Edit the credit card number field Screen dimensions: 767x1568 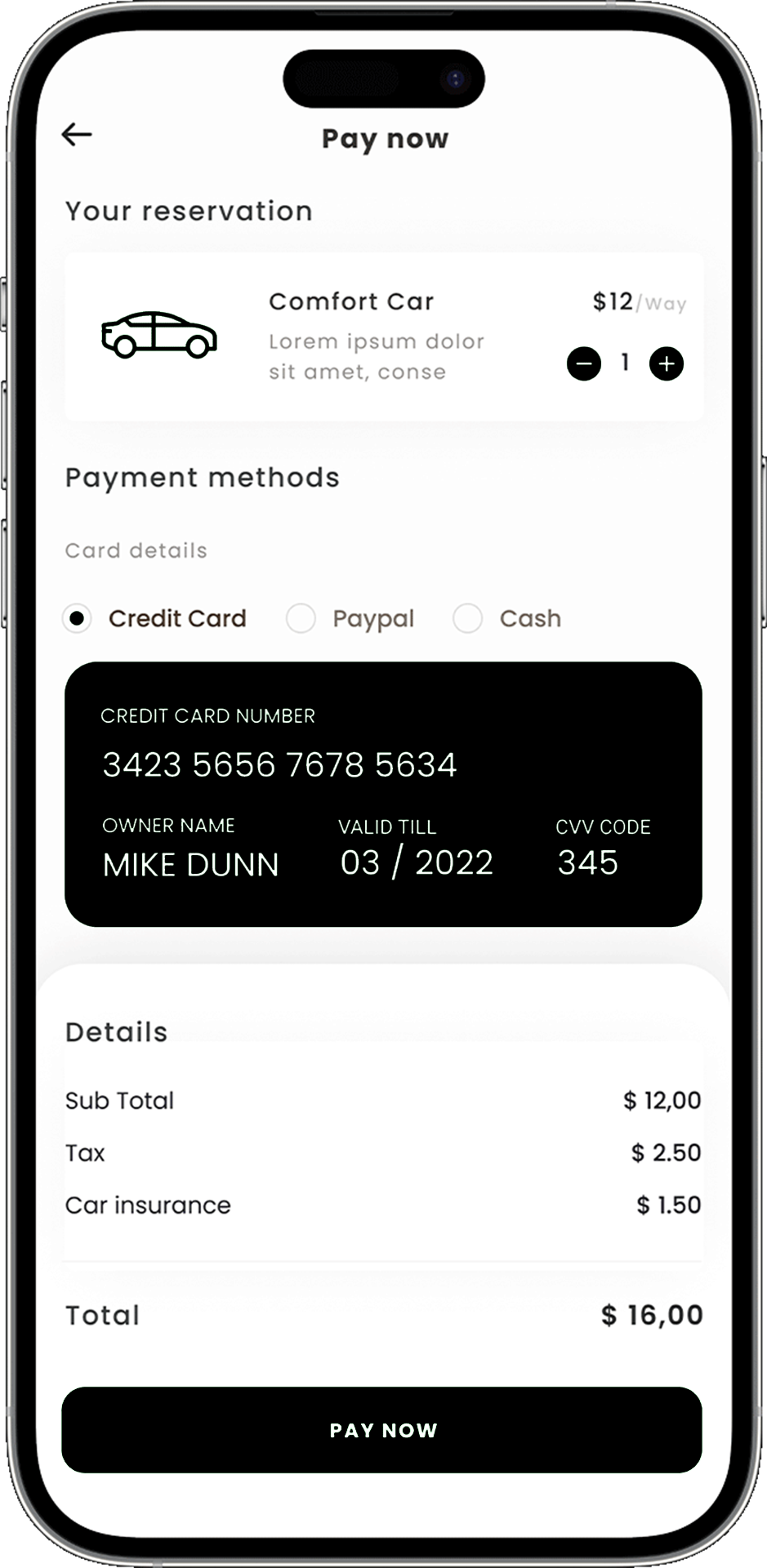click(x=279, y=765)
